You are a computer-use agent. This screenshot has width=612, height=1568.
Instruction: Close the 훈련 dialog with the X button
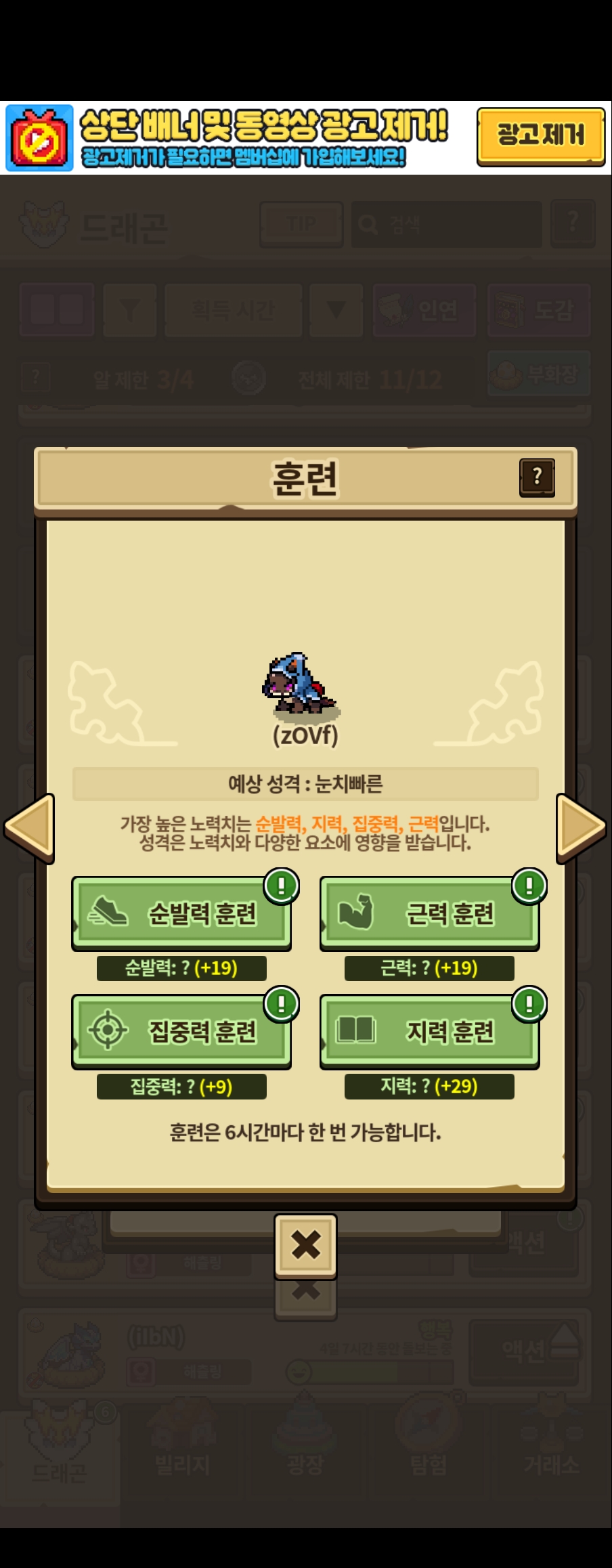[x=305, y=1245]
